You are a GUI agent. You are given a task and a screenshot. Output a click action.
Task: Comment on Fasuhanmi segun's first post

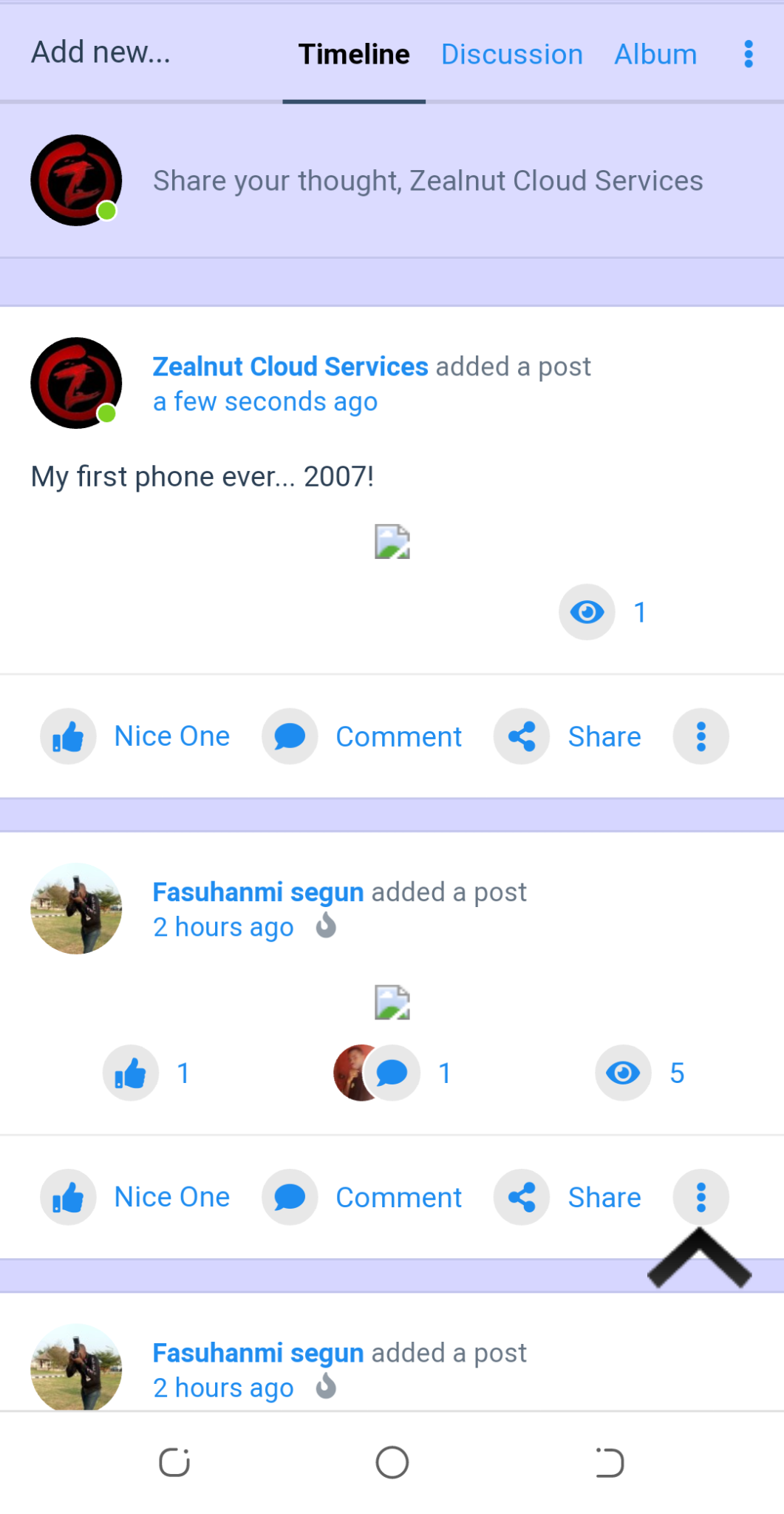pyautogui.click(x=363, y=1197)
